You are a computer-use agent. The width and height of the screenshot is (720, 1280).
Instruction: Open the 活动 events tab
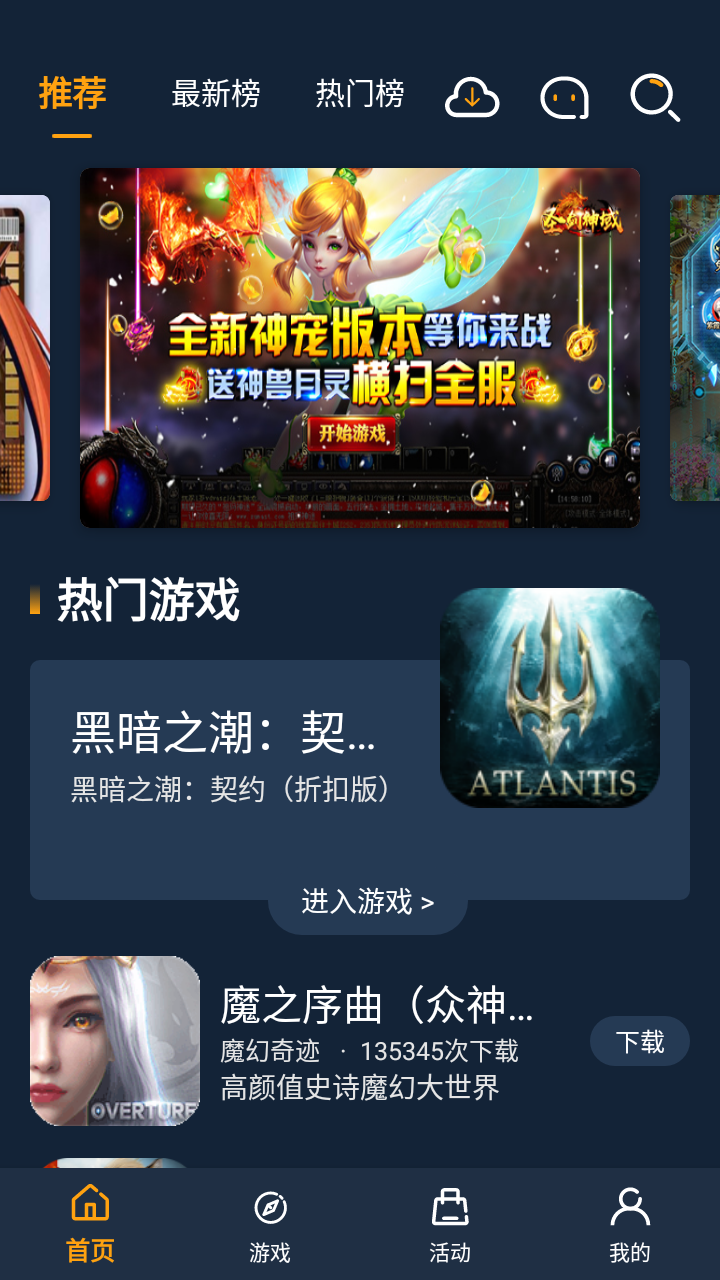(450, 1224)
